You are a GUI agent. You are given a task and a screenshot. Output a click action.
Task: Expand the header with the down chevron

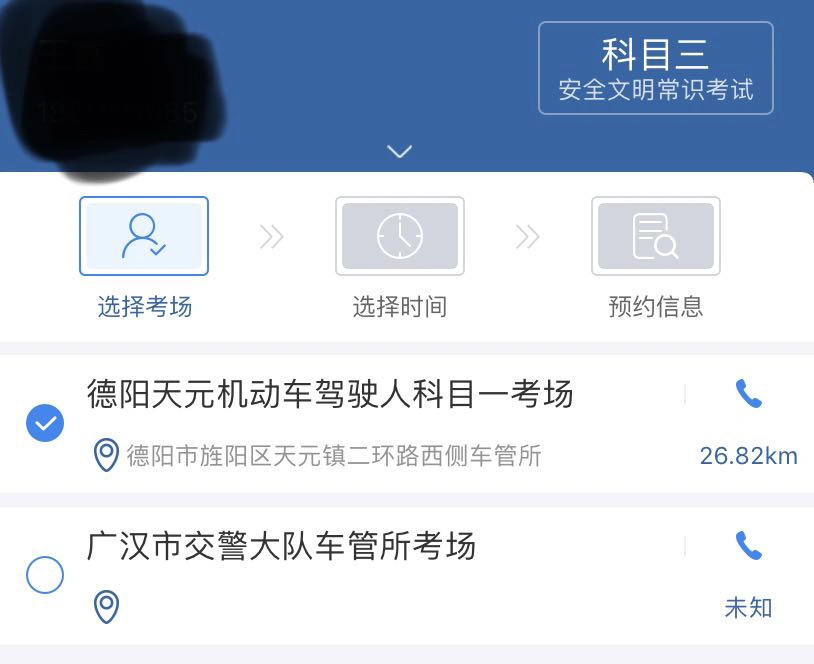[399, 152]
